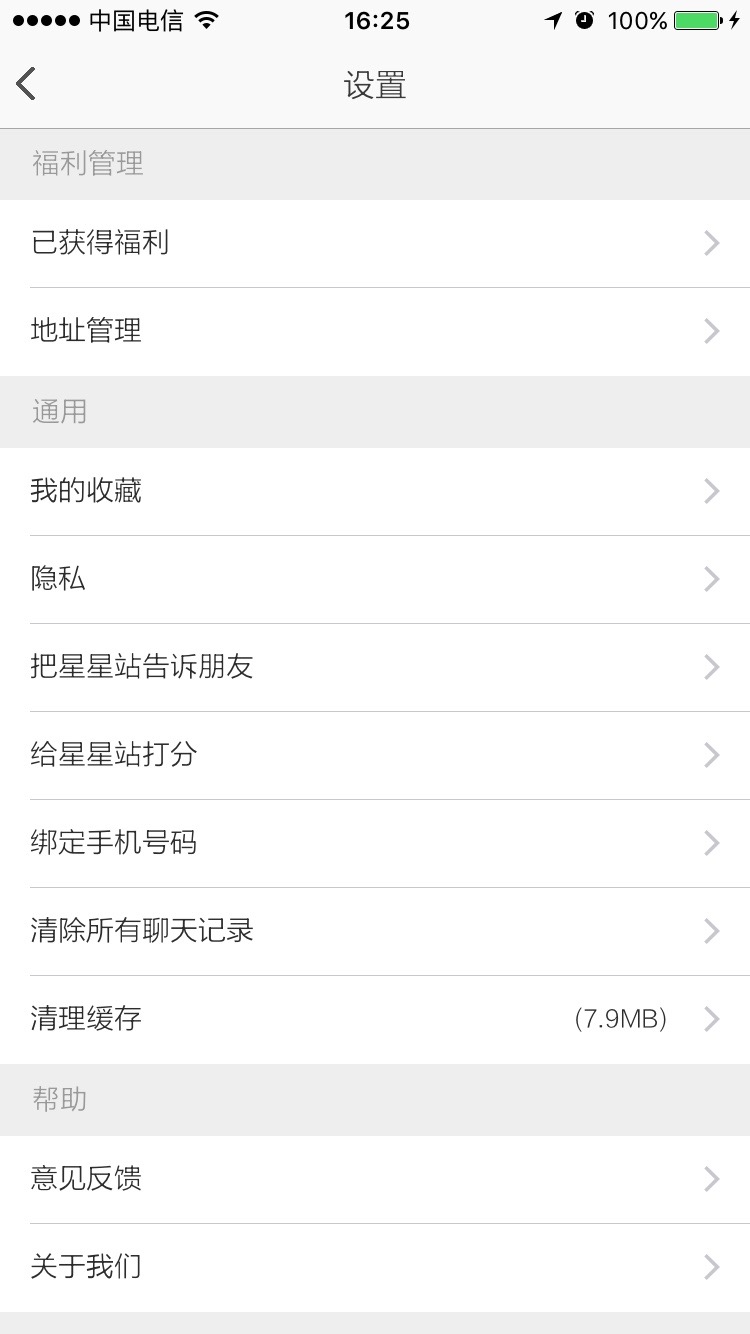Select 清除所有聊天记录
This screenshot has height=1334, width=750.
coord(375,931)
